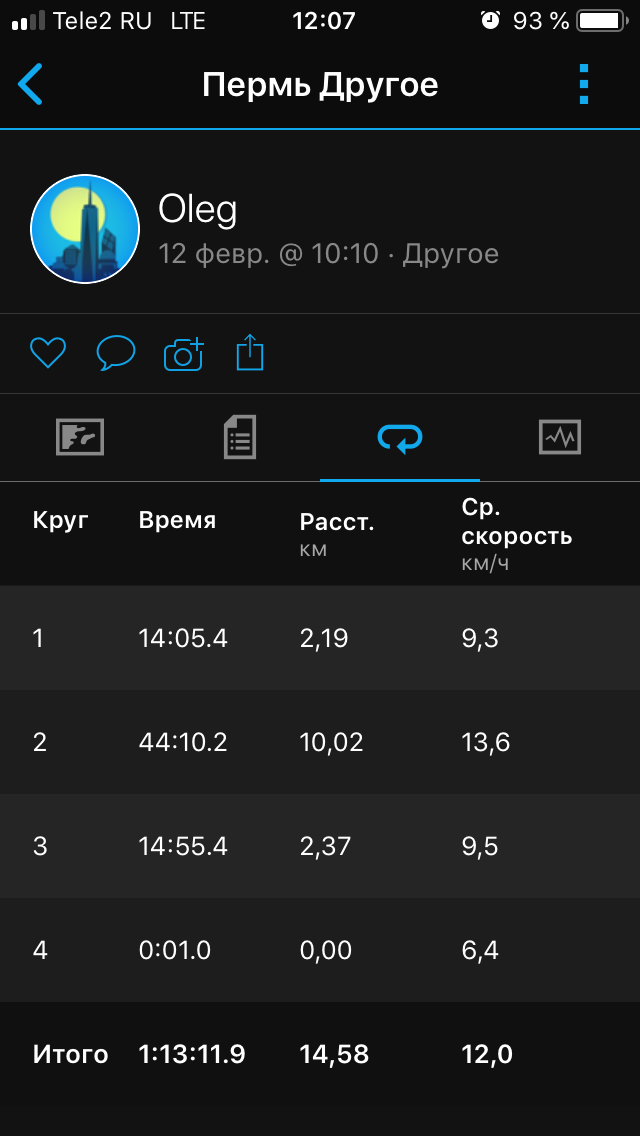Image resolution: width=640 pixels, height=1136 pixels.
Task: Switch to the charts tab
Action: click(559, 437)
